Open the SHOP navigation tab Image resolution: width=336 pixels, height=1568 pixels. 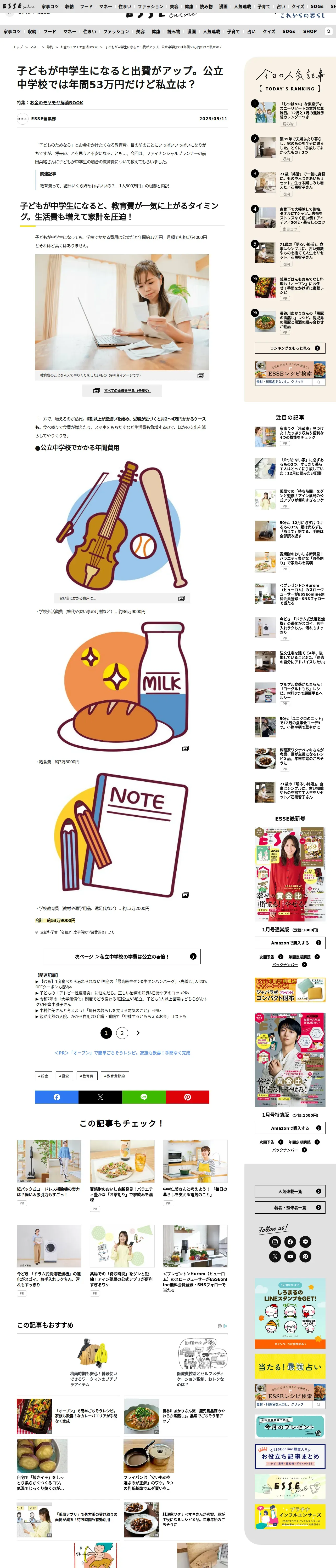point(310,32)
